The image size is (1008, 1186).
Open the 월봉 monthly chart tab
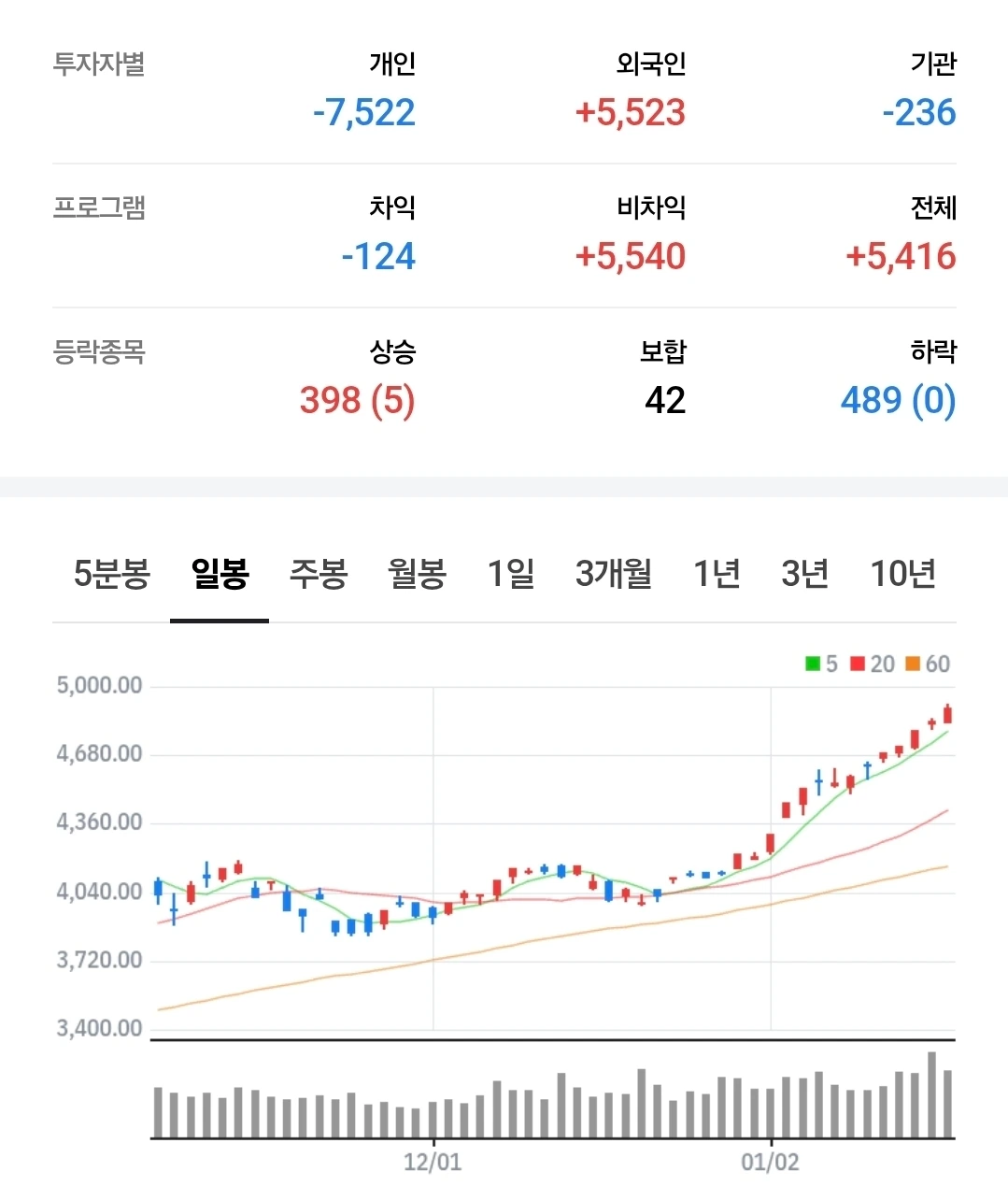[x=418, y=573]
